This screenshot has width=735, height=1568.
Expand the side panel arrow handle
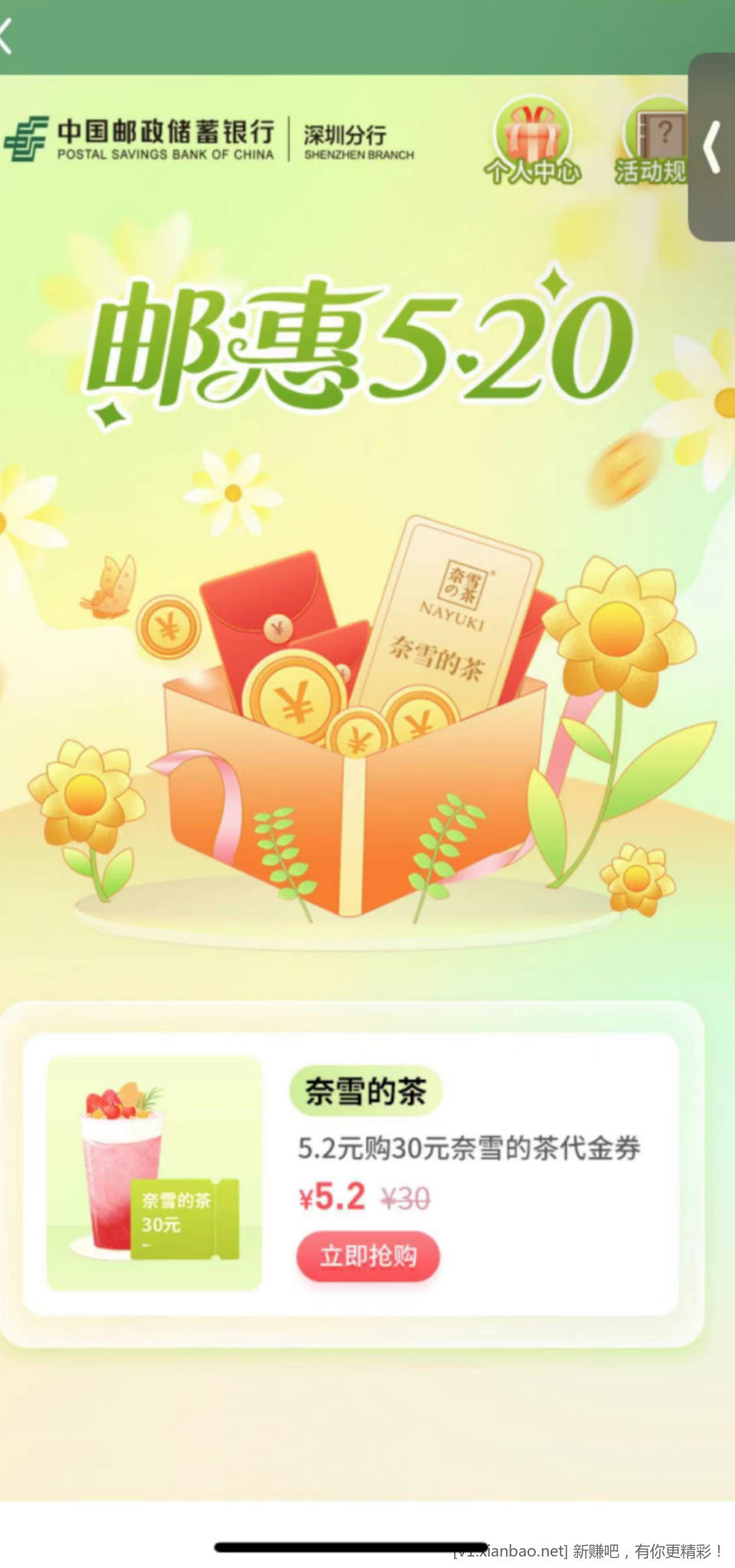pyautogui.click(x=713, y=147)
